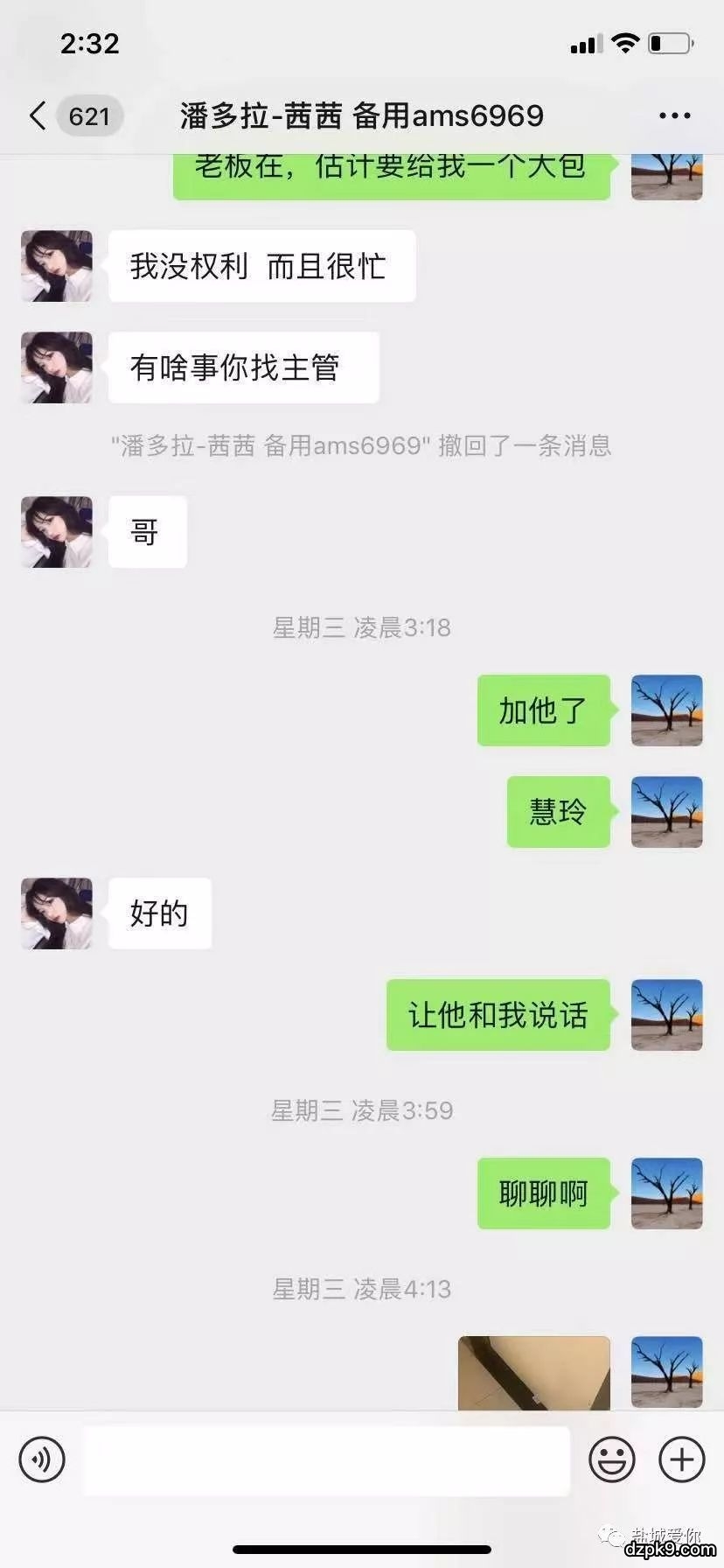Tap the chat title 潘多拉-茜茜 备用ams6969
The height and width of the screenshot is (1568, 724).
(362, 115)
